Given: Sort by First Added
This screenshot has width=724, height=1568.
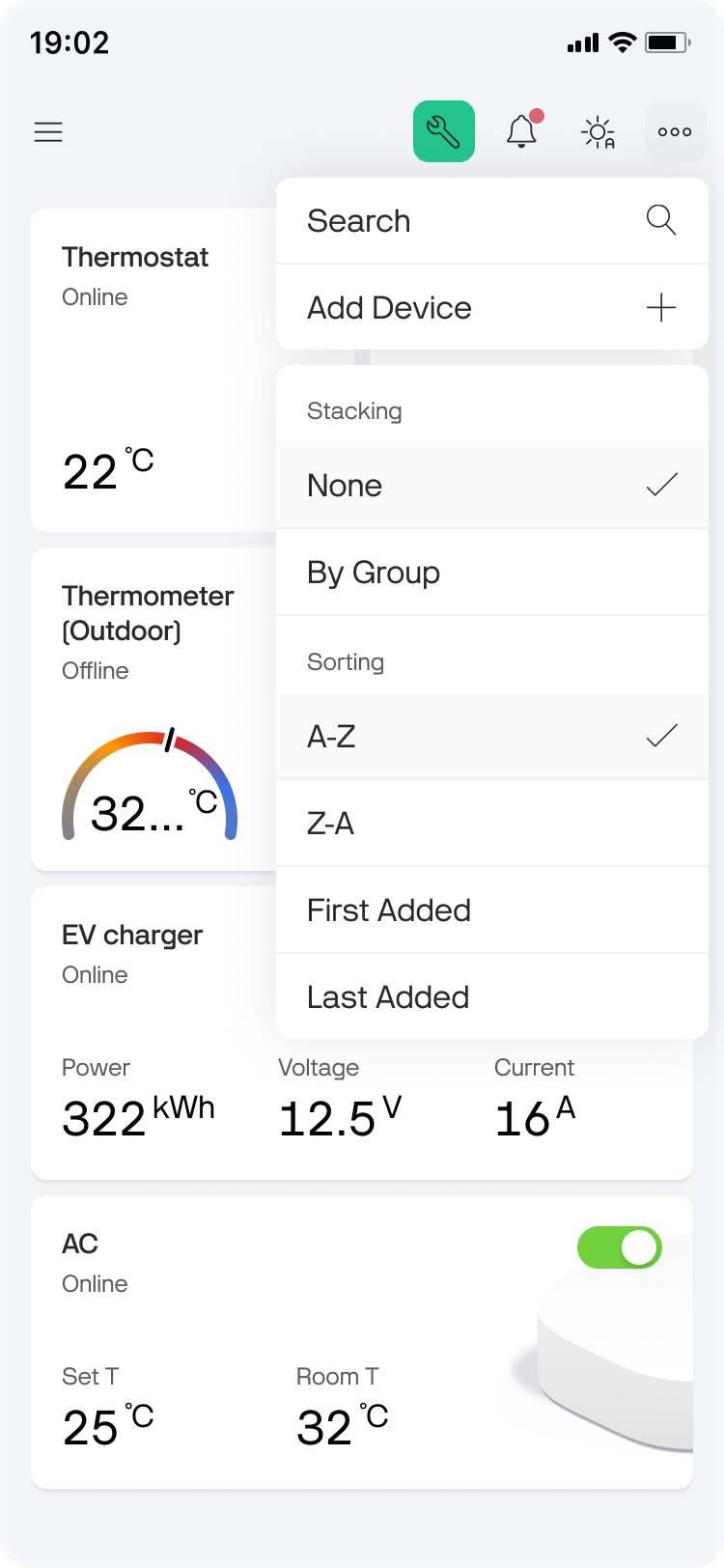Looking at the screenshot, I should 492,910.
